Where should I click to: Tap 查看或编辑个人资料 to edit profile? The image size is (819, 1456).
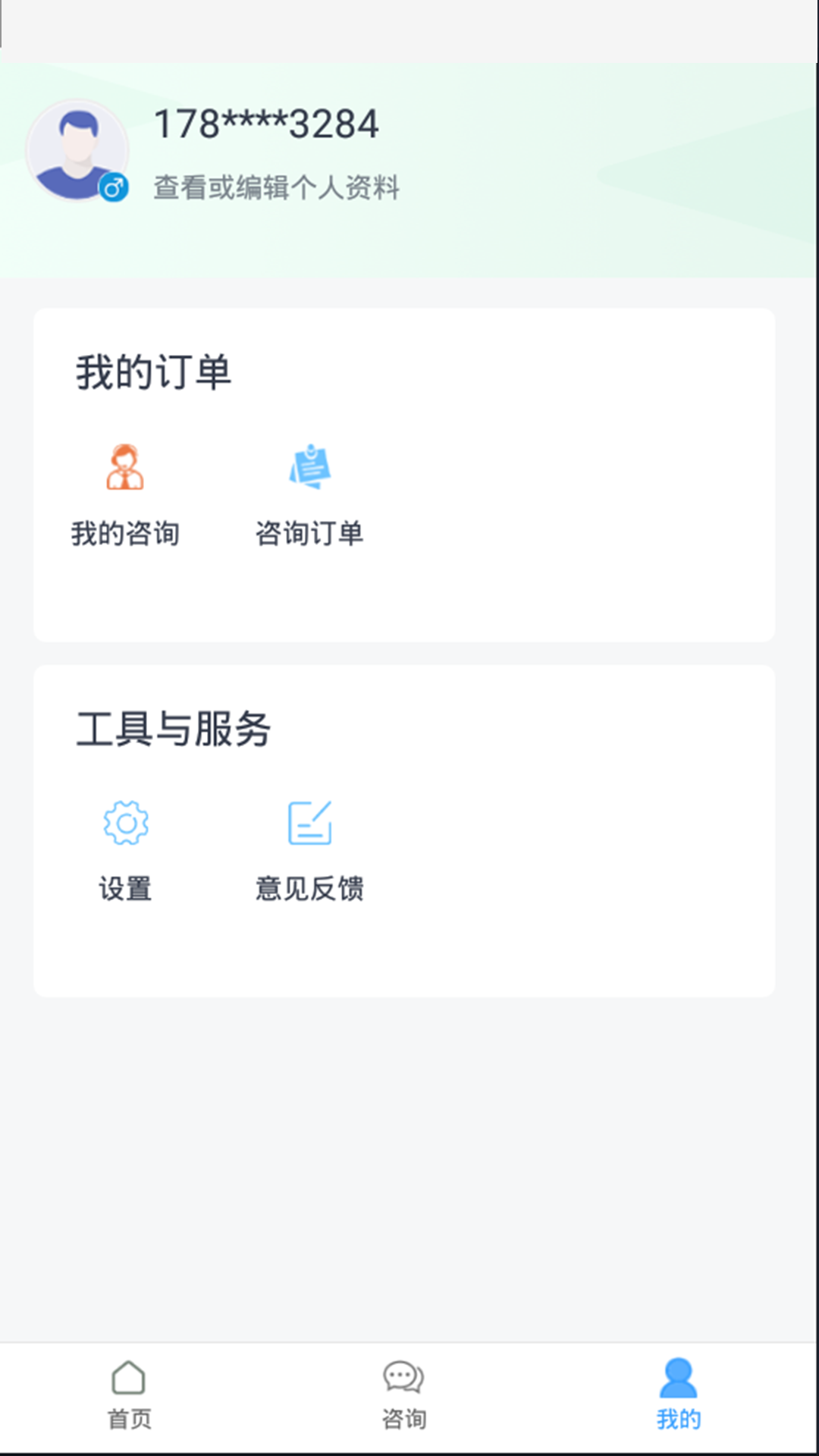(x=277, y=187)
